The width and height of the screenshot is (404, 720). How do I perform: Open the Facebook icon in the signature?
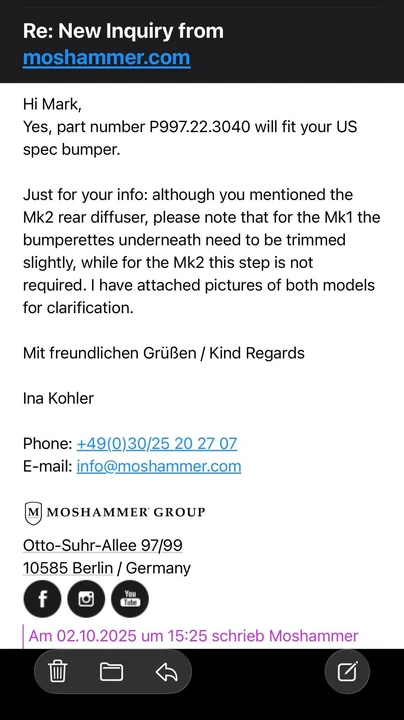(42, 599)
